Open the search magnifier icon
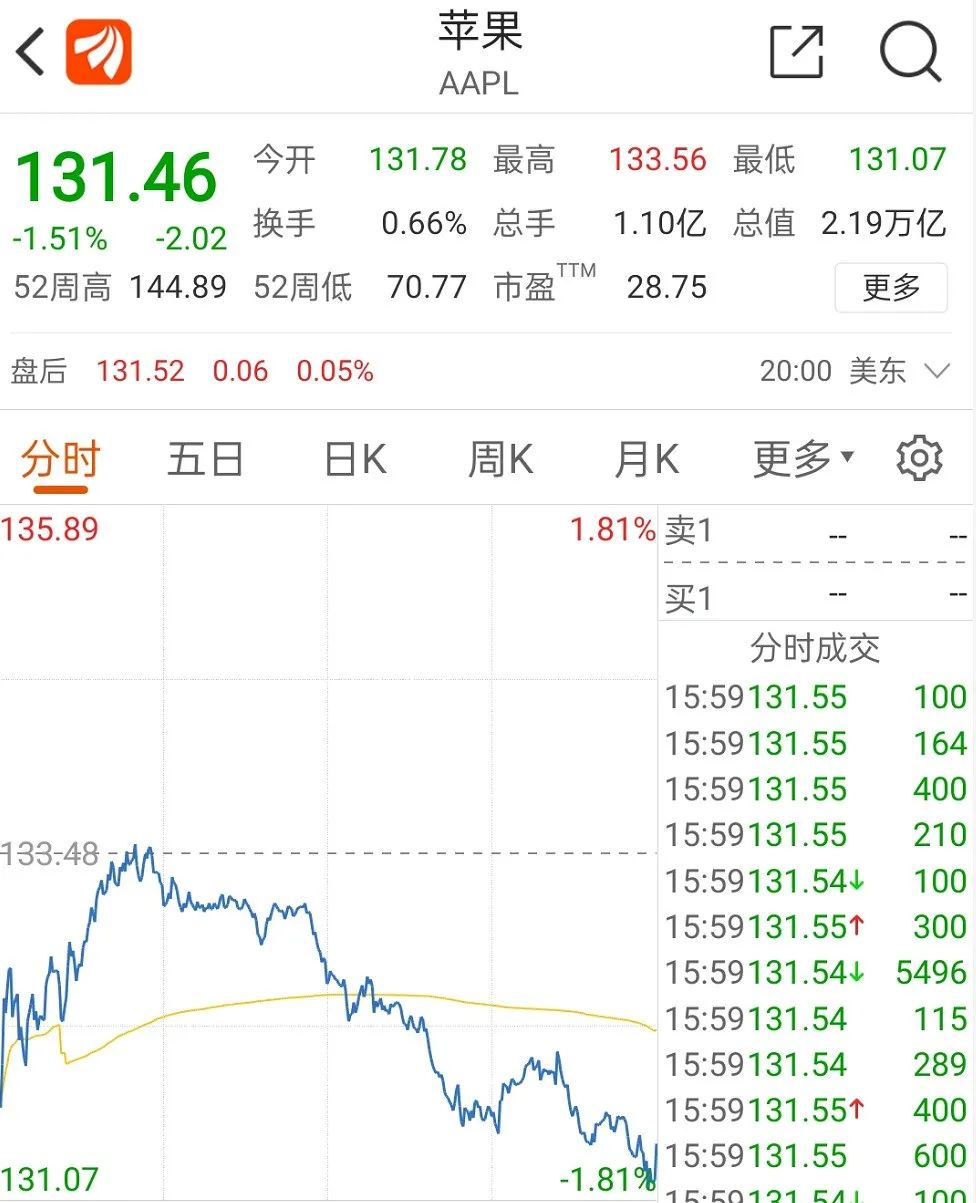This screenshot has height=1203, width=976. (910, 52)
